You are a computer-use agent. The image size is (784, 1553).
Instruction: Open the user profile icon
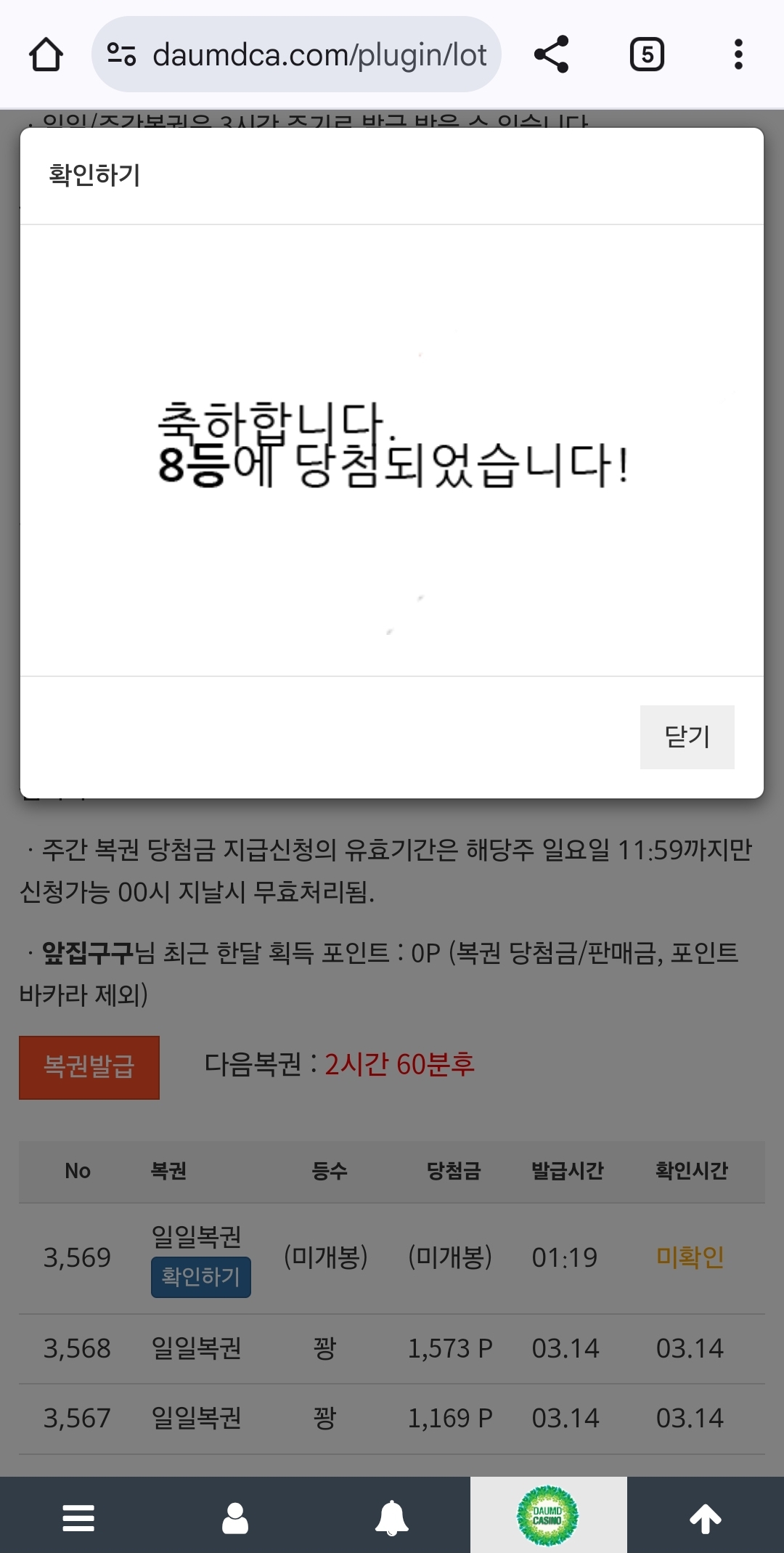pos(235,1517)
